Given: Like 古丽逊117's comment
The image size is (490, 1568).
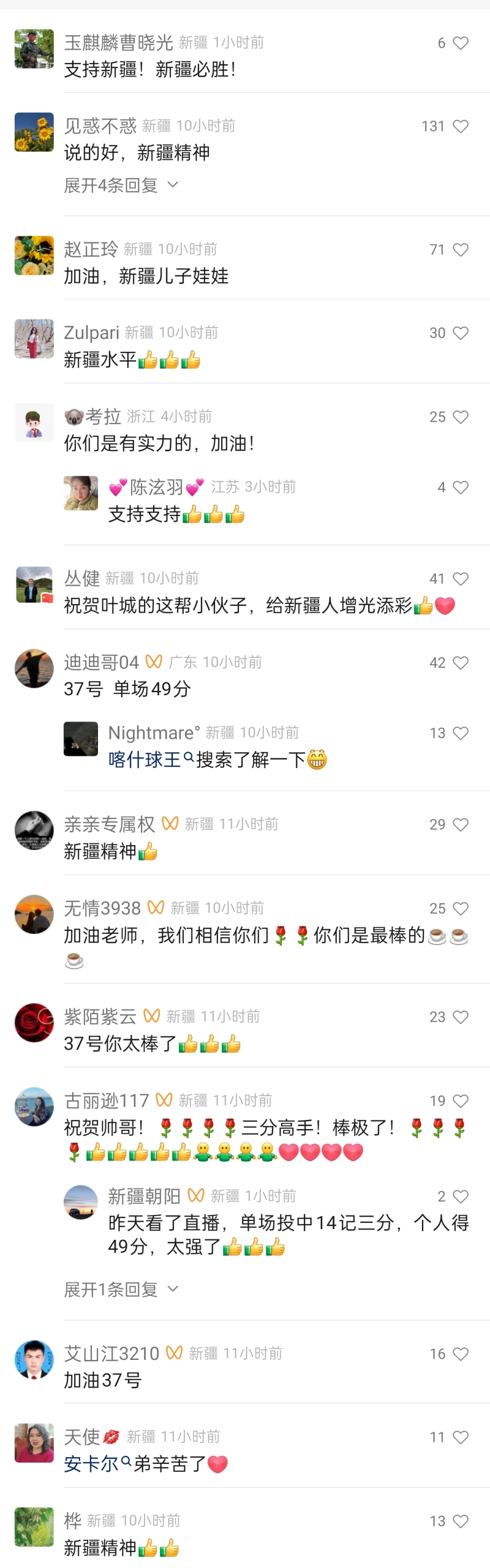Looking at the screenshot, I should coord(460,1101).
